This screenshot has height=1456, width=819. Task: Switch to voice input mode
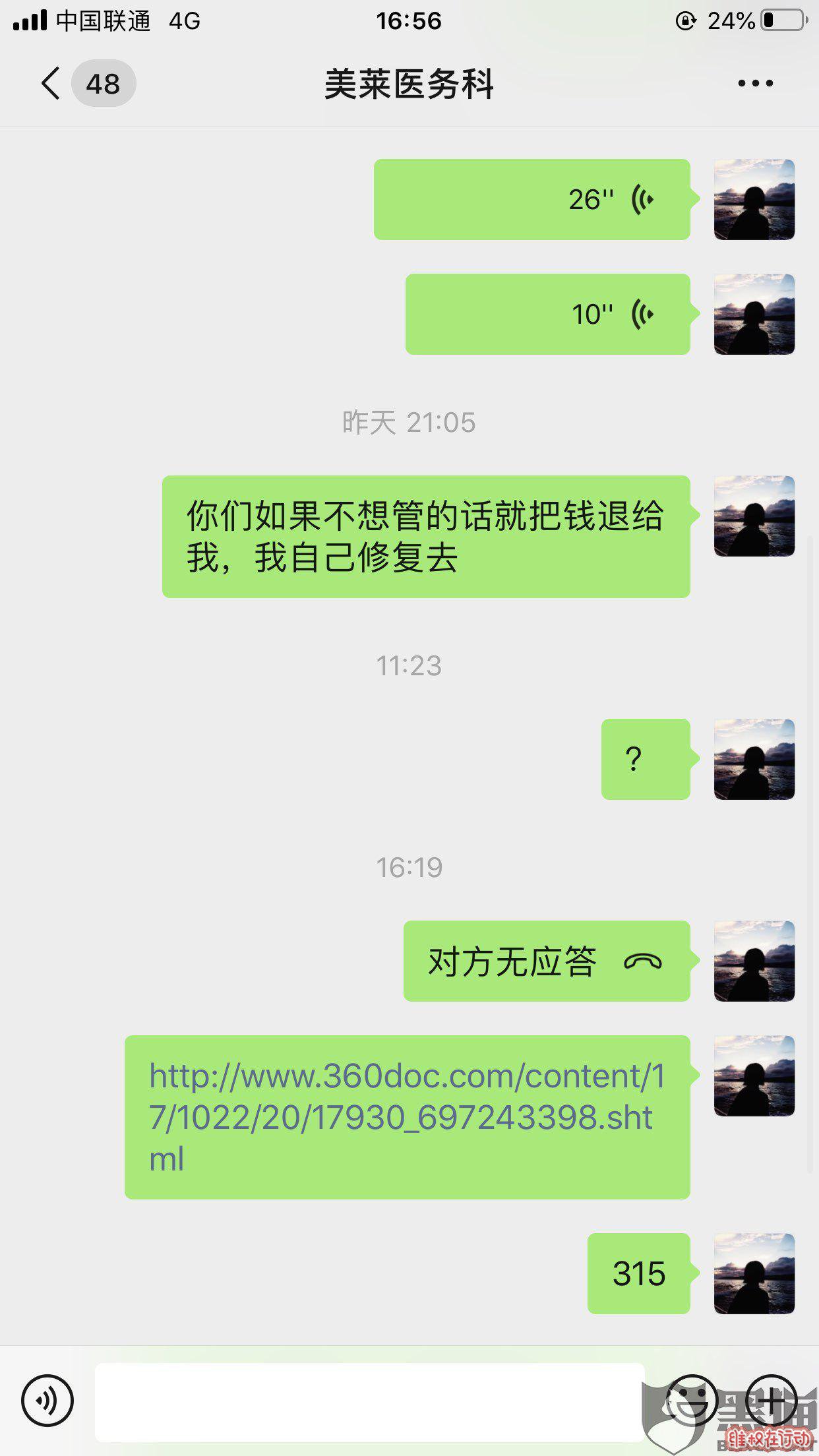[47, 1401]
